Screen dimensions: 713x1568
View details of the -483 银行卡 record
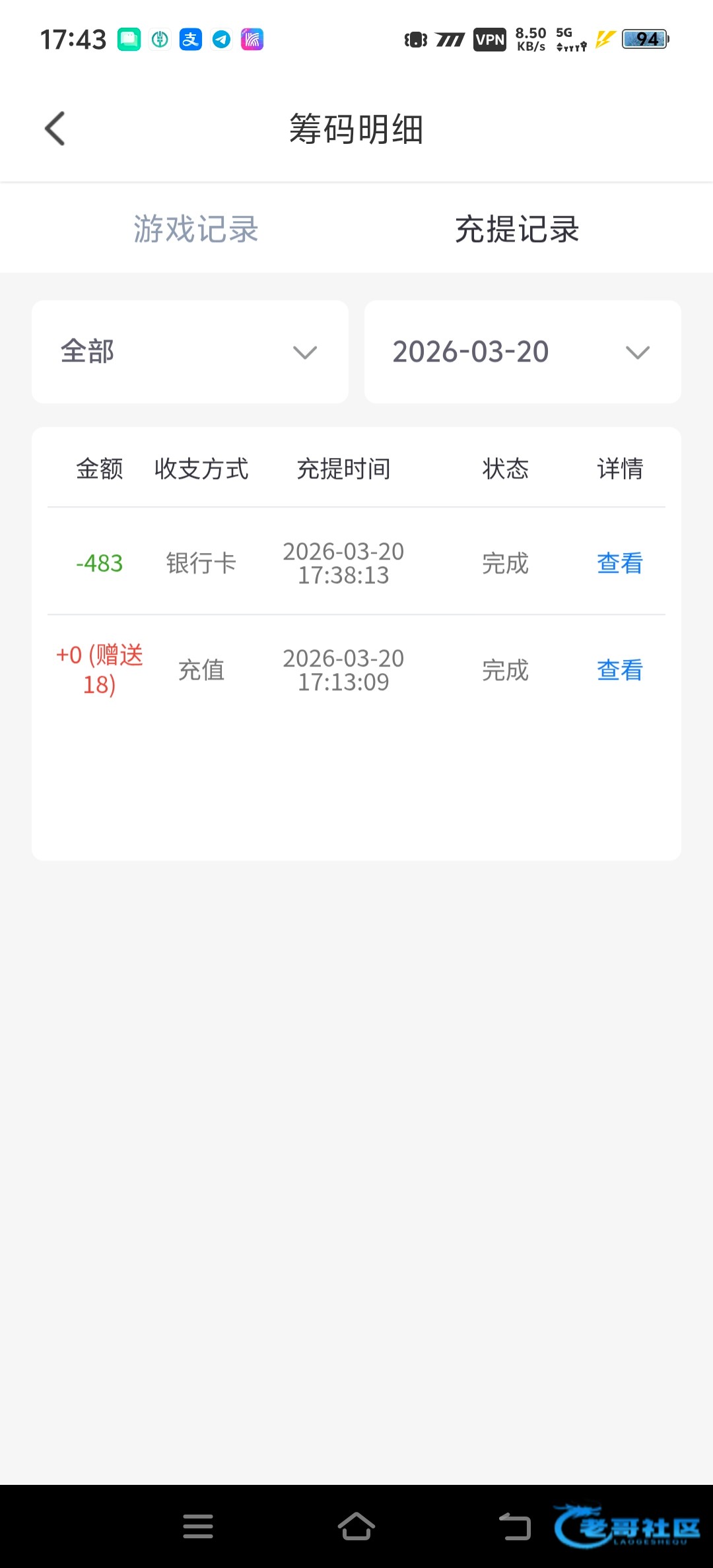(619, 564)
